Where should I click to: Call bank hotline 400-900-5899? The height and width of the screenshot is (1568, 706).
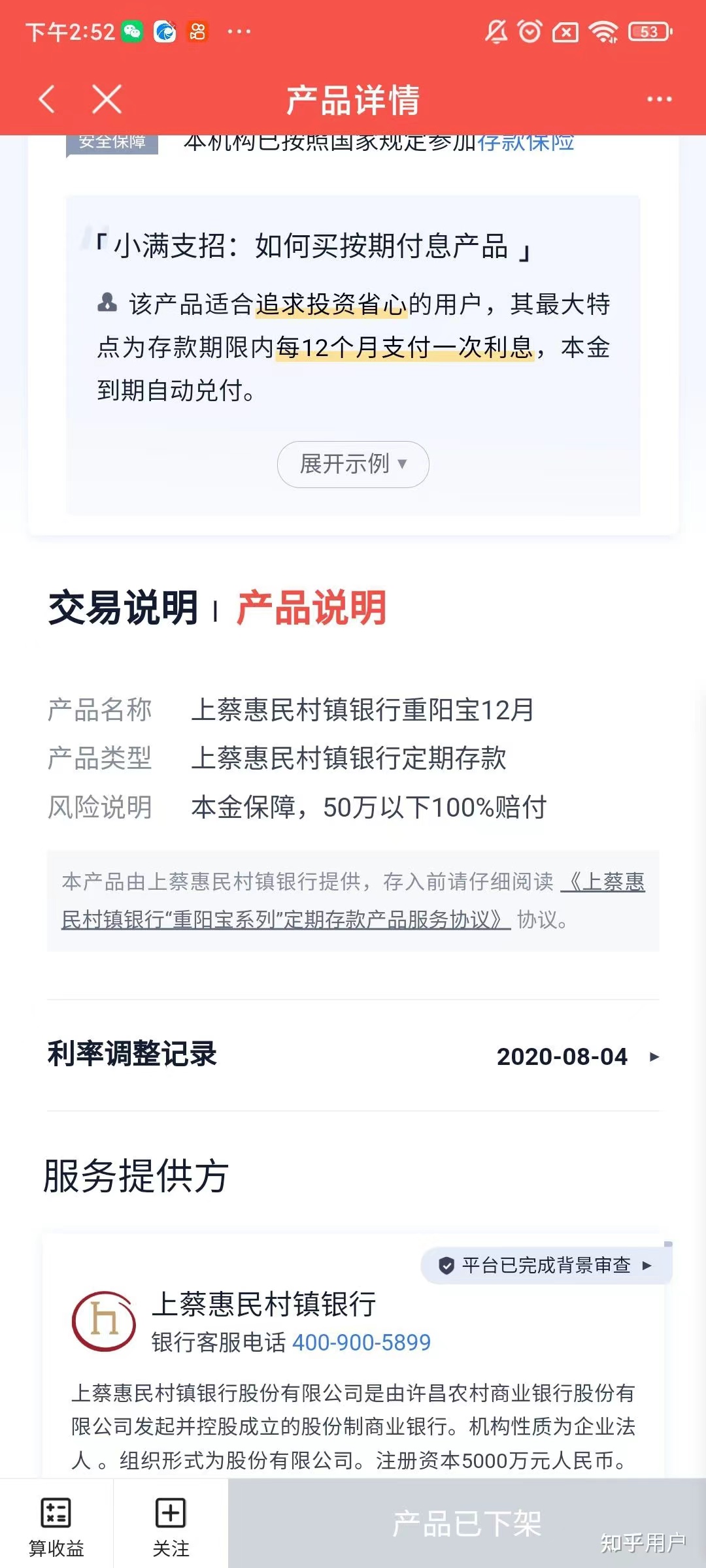coord(361,1343)
